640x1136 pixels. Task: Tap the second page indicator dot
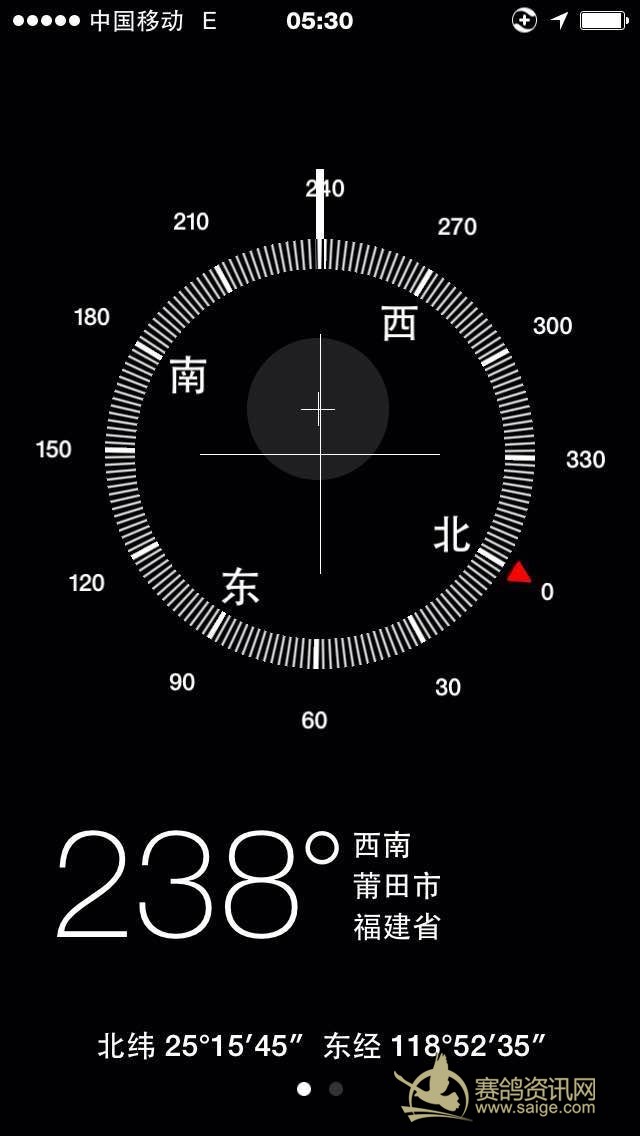[336, 1089]
